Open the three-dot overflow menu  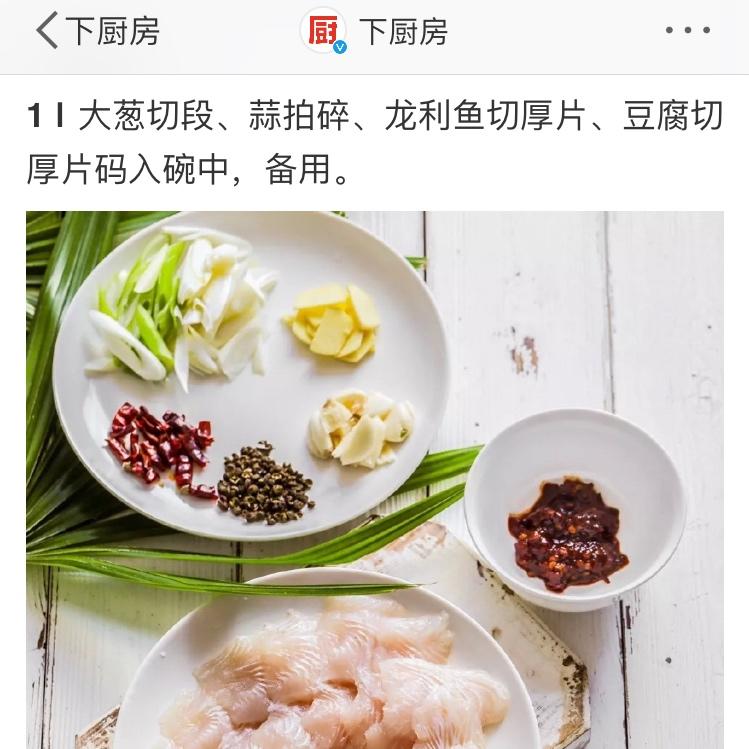point(688,31)
